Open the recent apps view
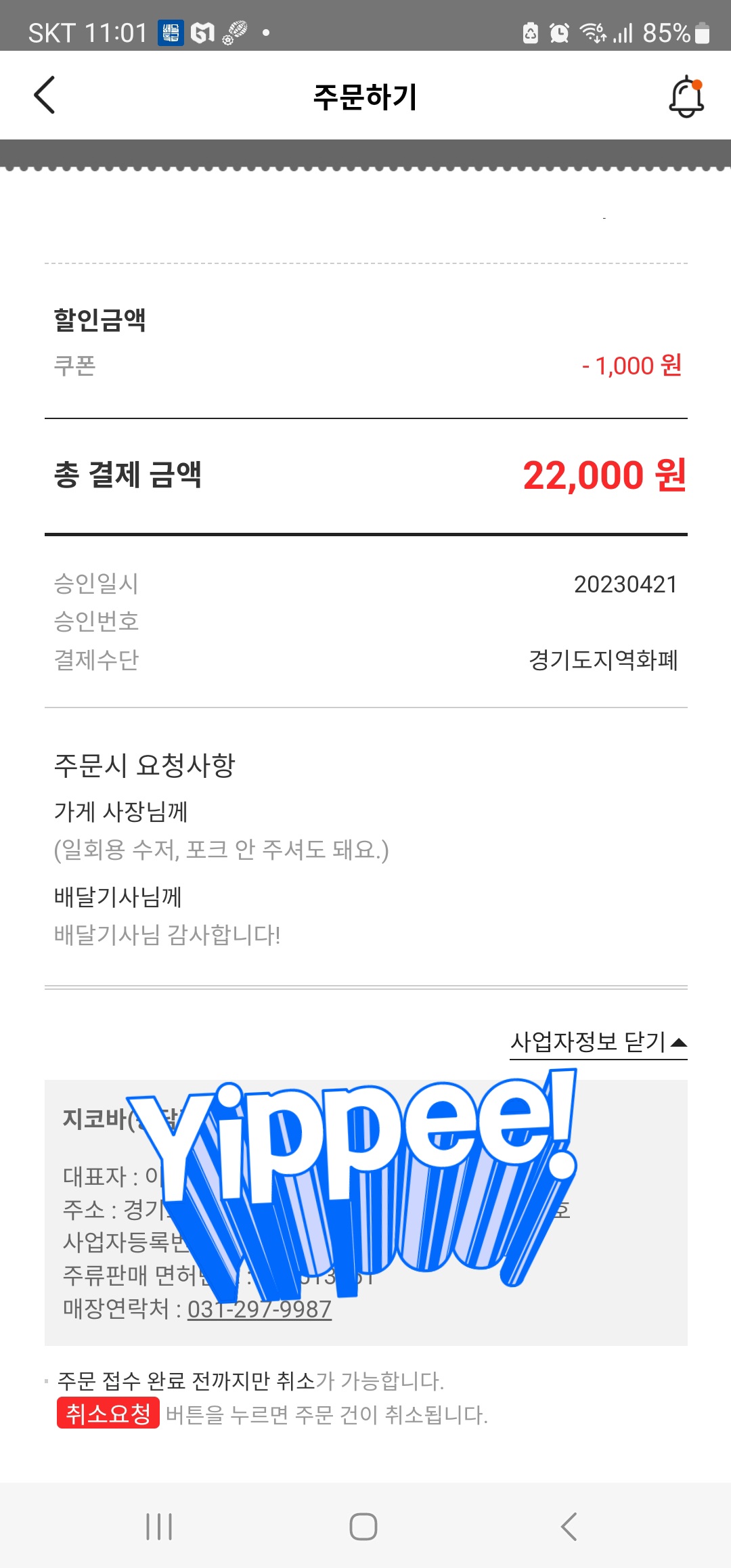The width and height of the screenshot is (731, 1568). pos(159,1527)
